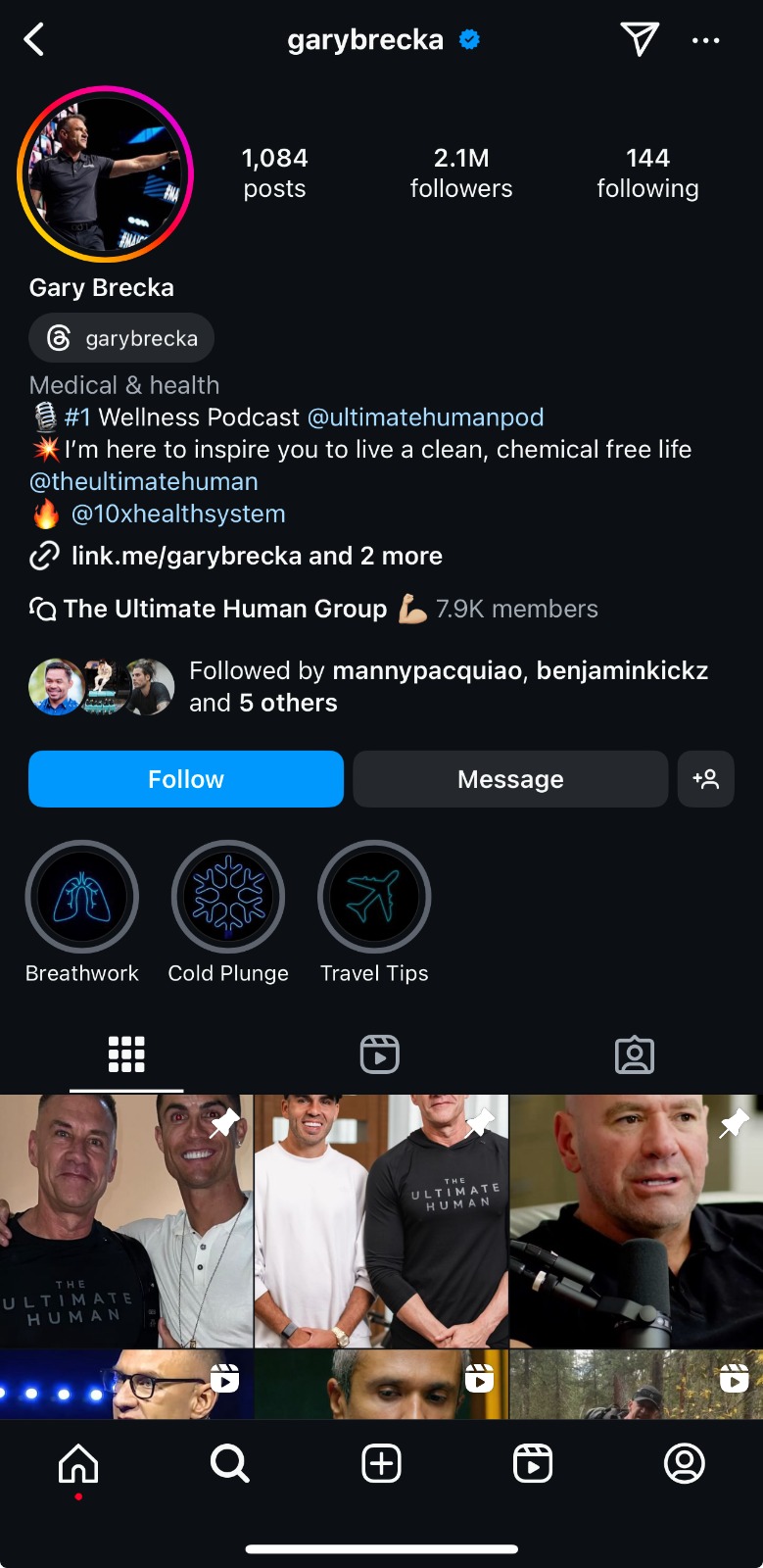The height and width of the screenshot is (1568, 763).
Task: Open the garybrecka Threads badge
Action: (121, 338)
